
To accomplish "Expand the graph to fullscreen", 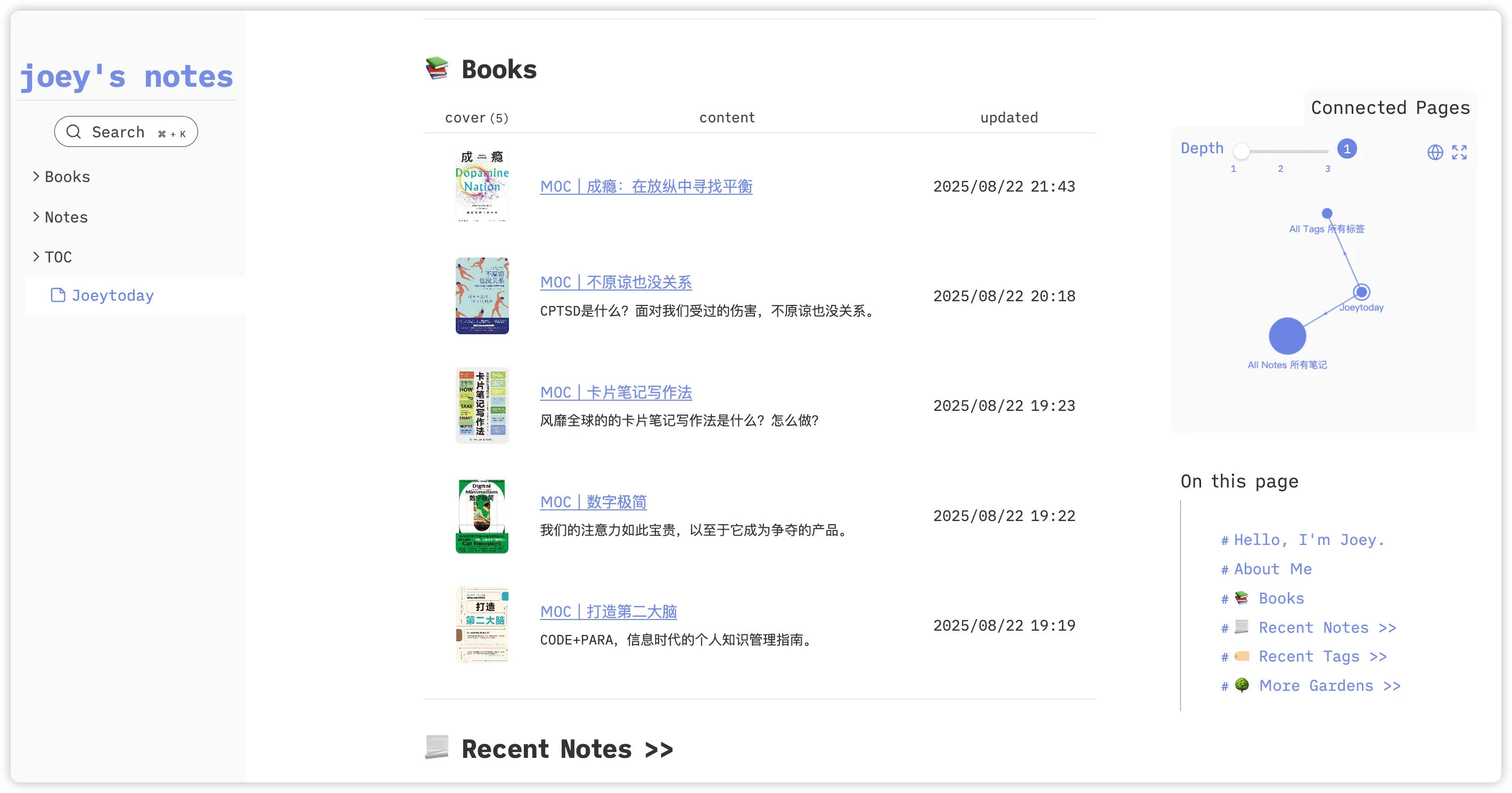I will (1459, 153).
